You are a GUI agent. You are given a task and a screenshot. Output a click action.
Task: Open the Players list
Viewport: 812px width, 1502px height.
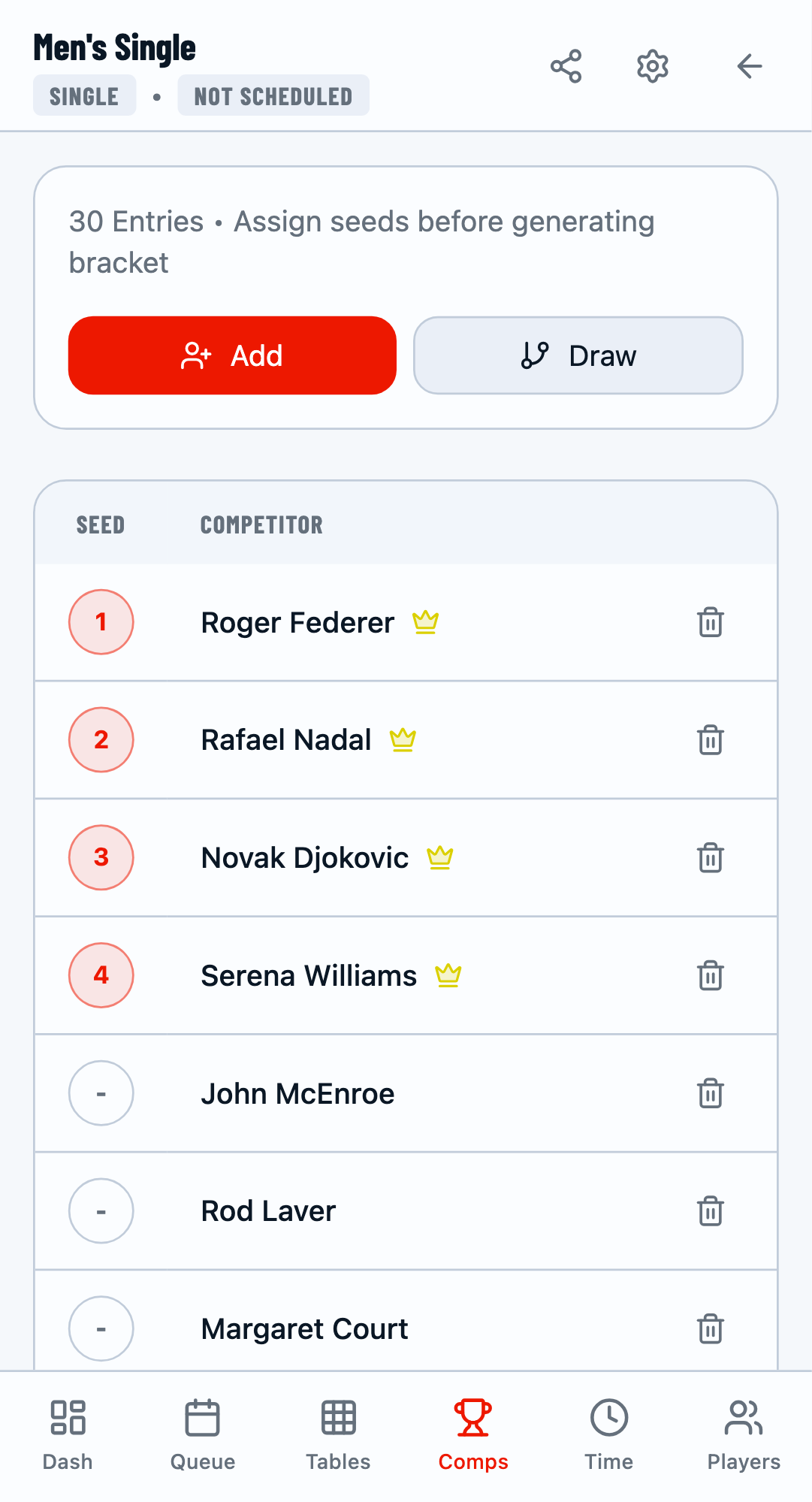[x=742, y=1434]
